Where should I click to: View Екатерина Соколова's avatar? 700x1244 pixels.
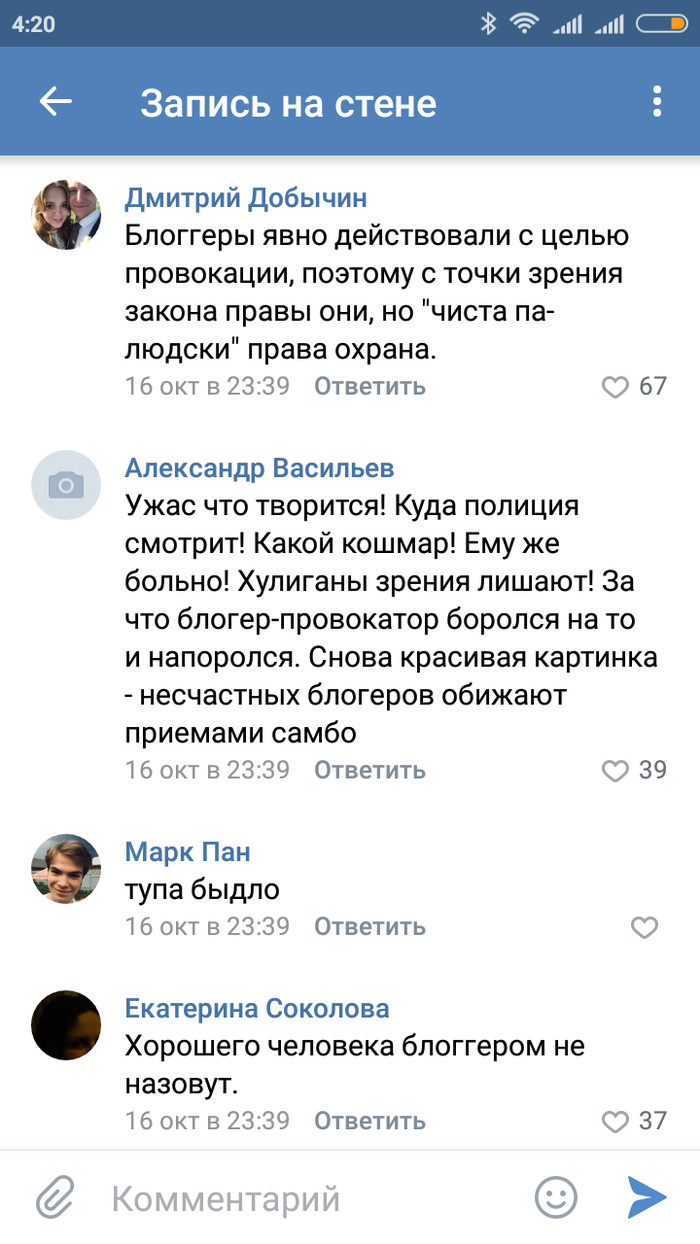[x=66, y=1025]
